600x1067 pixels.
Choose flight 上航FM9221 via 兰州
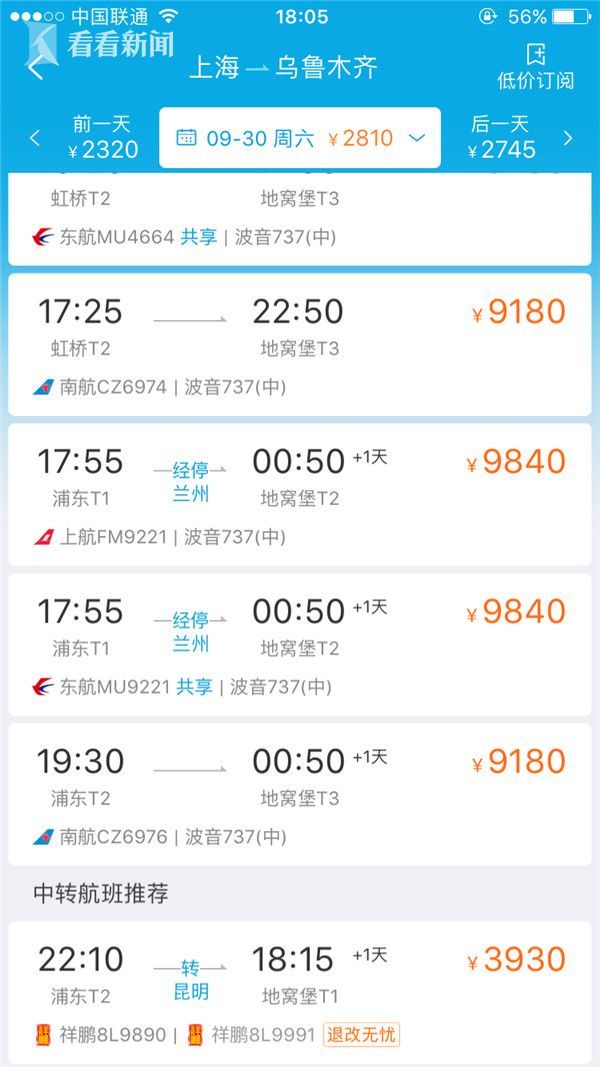[299, 494]
